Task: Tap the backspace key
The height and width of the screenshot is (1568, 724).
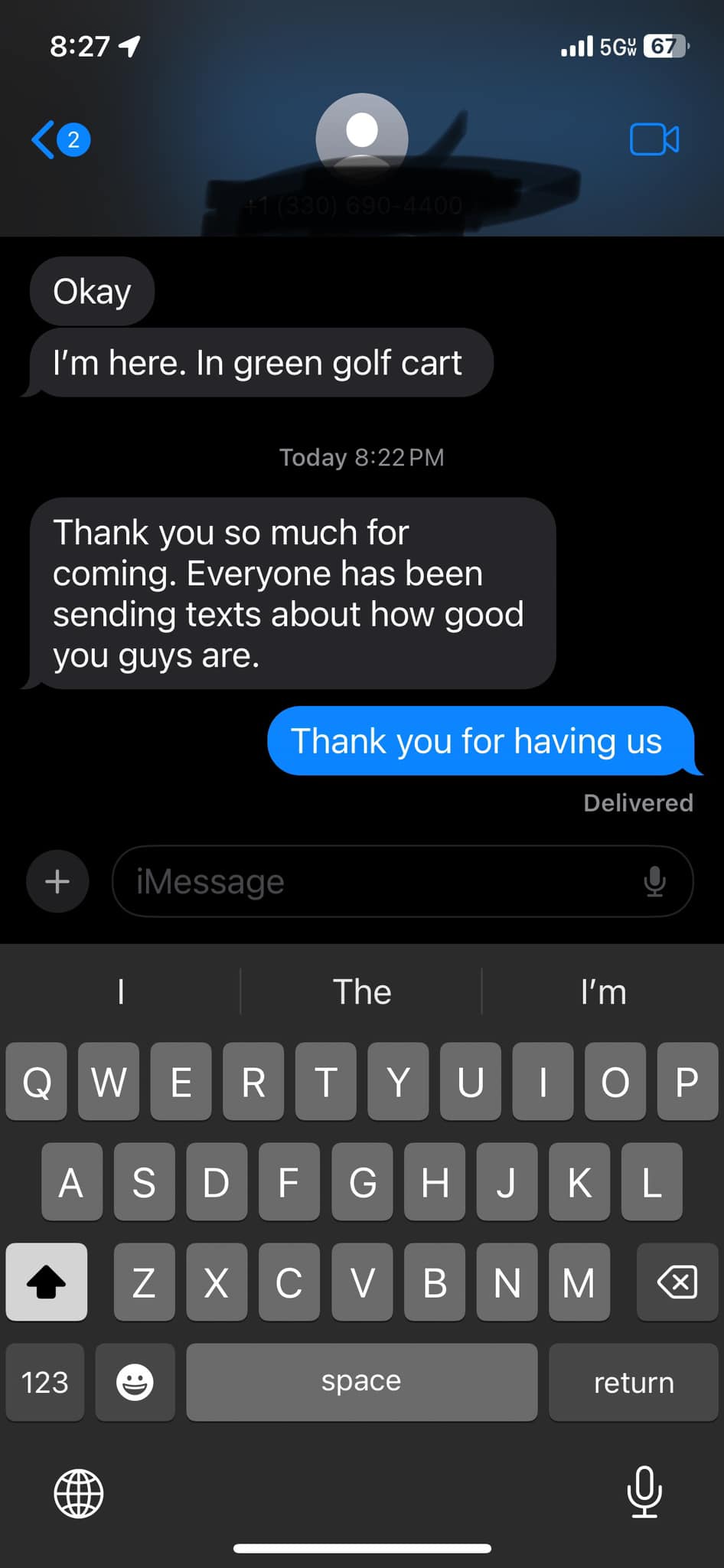Action: point(677,1282)
